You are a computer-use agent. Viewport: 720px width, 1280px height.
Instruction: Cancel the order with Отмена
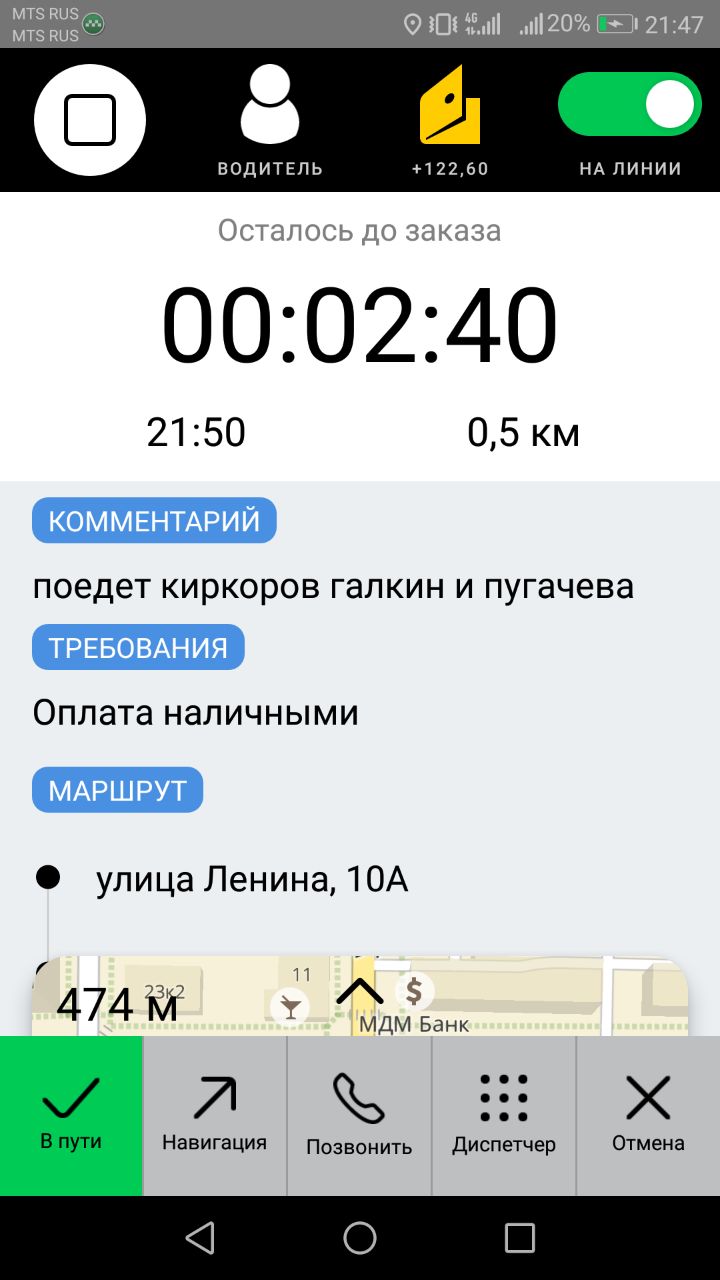(648, 1116)
